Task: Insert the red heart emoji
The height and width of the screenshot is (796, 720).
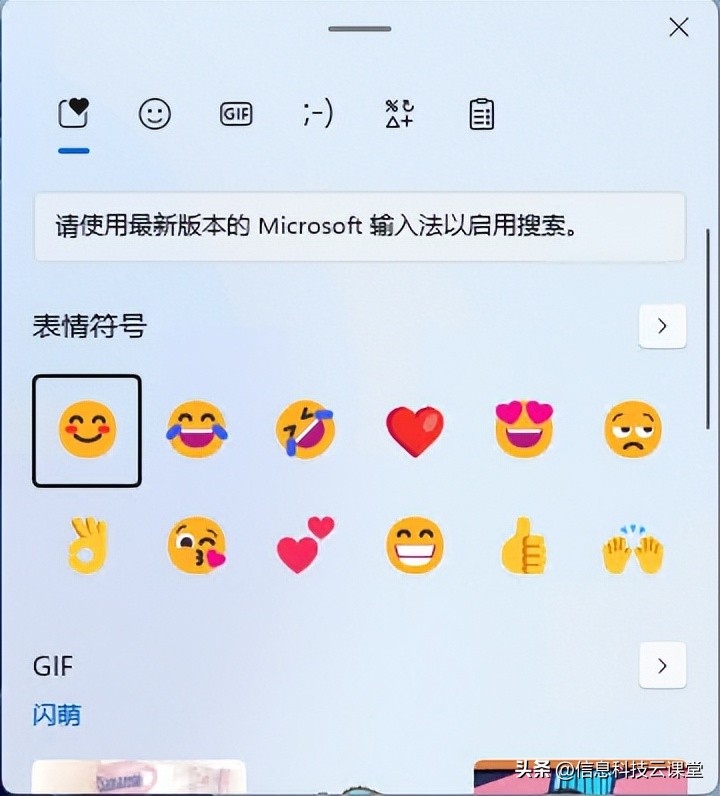Action: click(414, 430)
